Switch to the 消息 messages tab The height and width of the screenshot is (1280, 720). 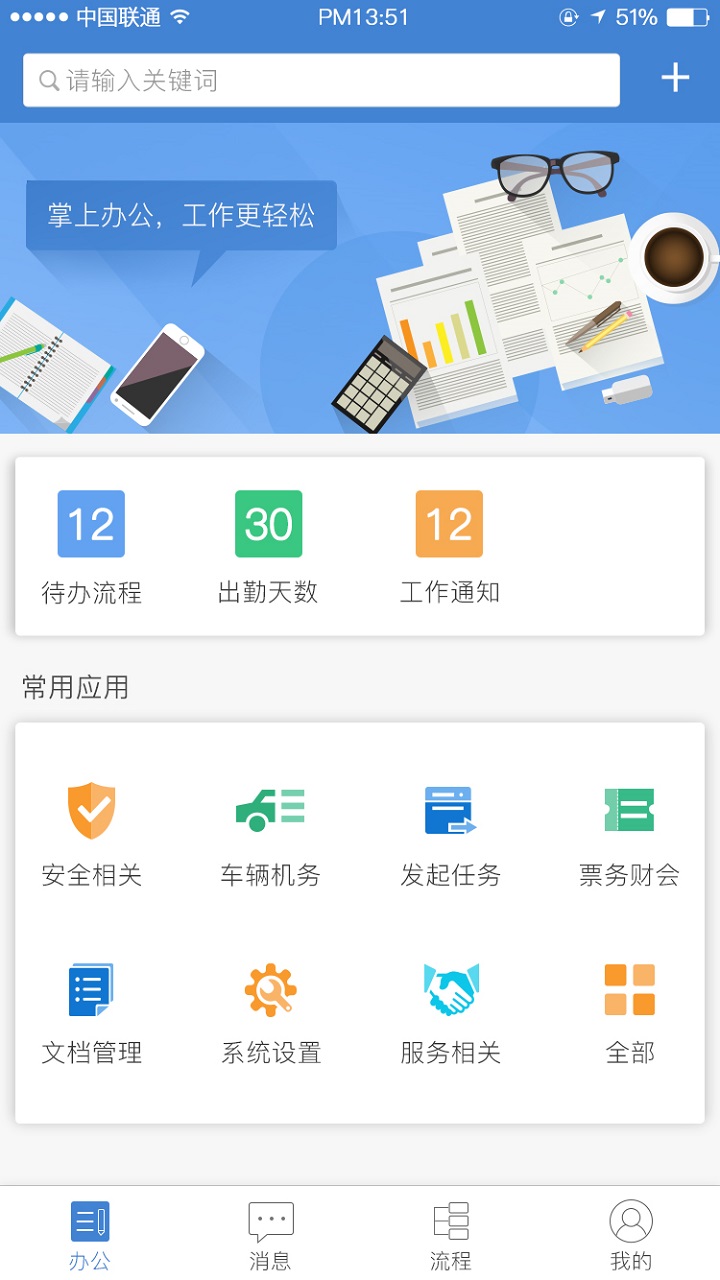click(270, 1235)
